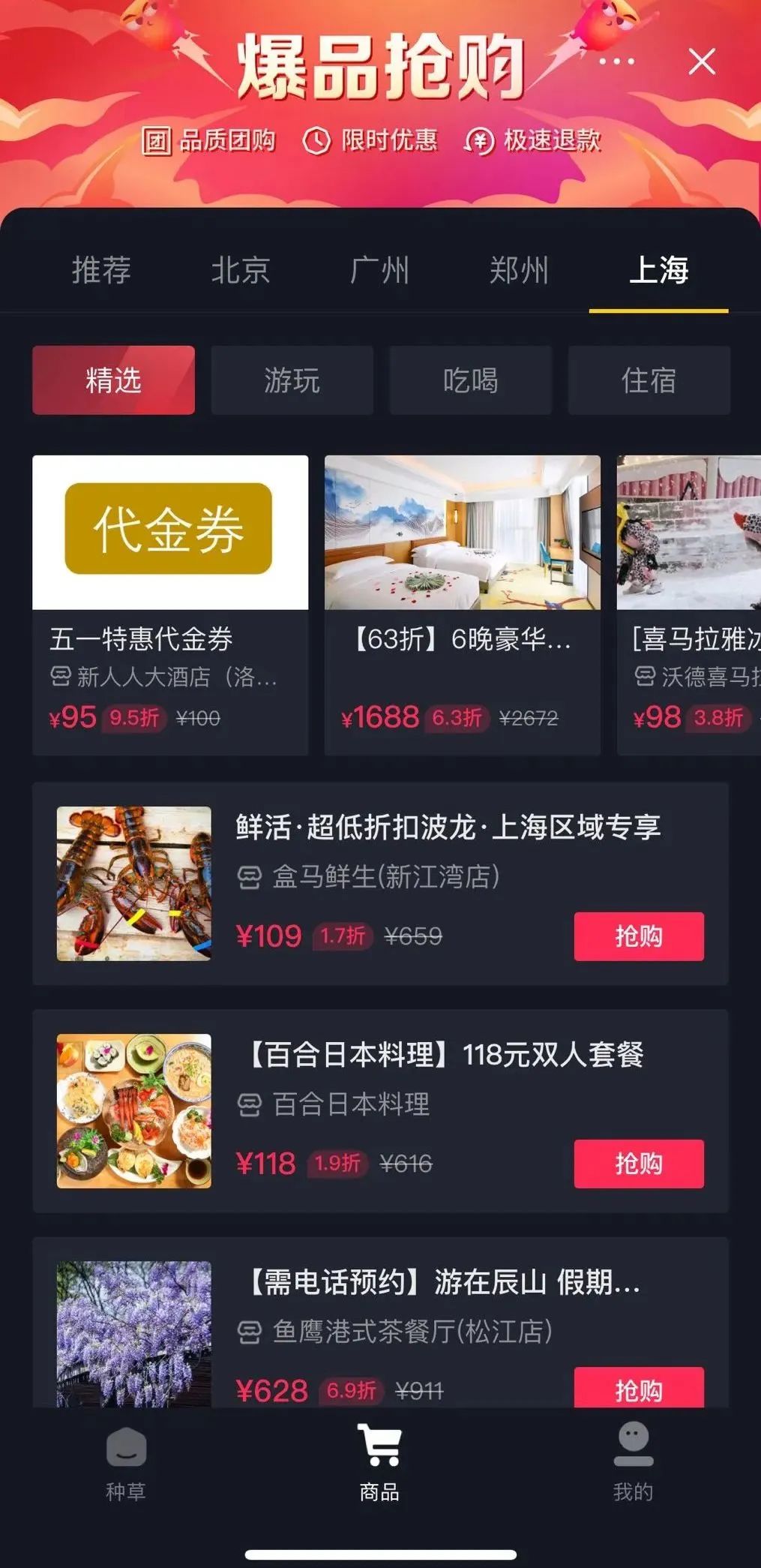Go to the 我的 bottom tab
Viewport: 761px width, 1568px height.
tap(633, 1461)
